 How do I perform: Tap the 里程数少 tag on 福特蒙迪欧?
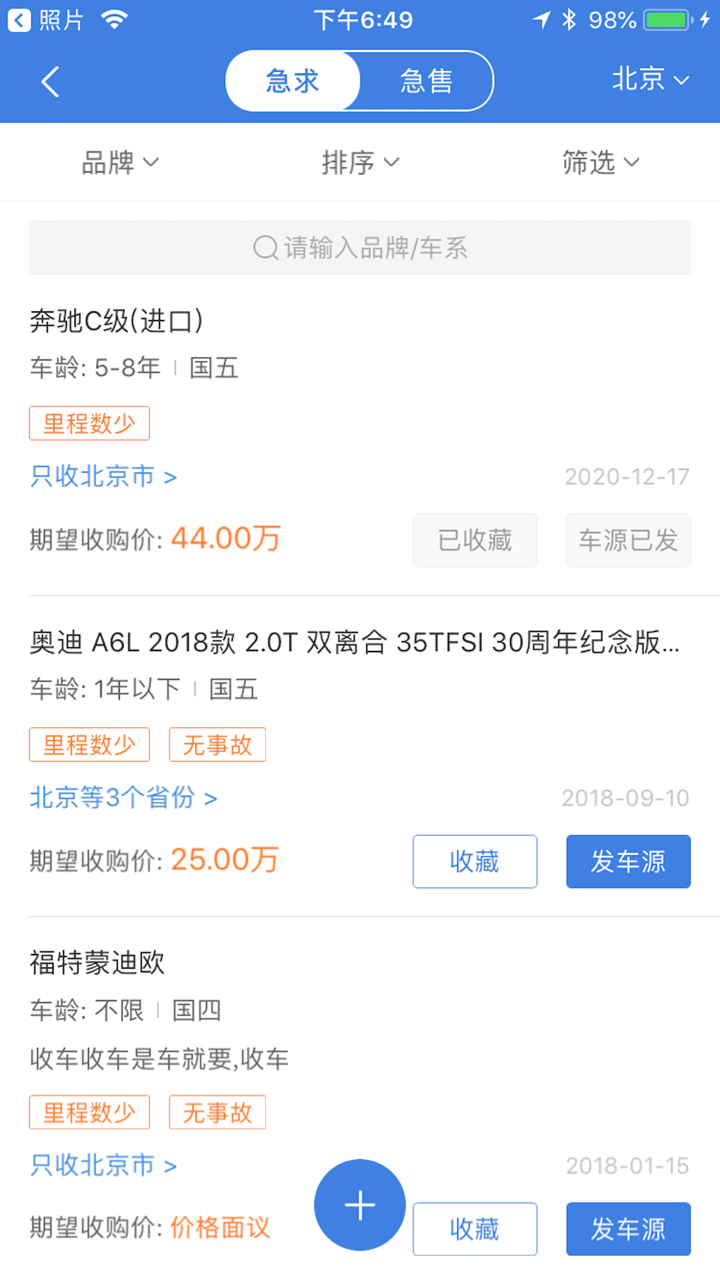(89, 1112)
